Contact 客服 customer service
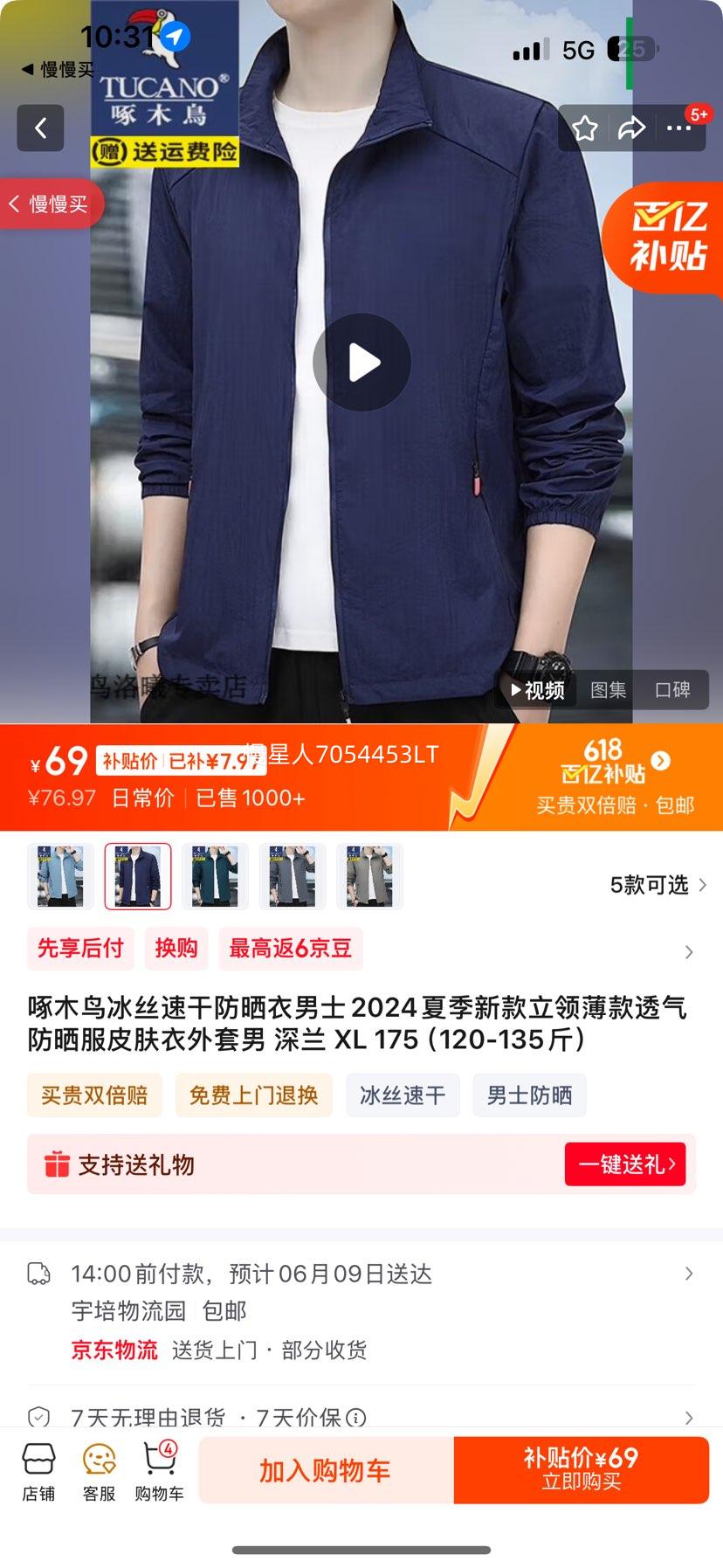Image resolution: width=723 pixels, height=1568 pixels. [x=99, y=1472]
